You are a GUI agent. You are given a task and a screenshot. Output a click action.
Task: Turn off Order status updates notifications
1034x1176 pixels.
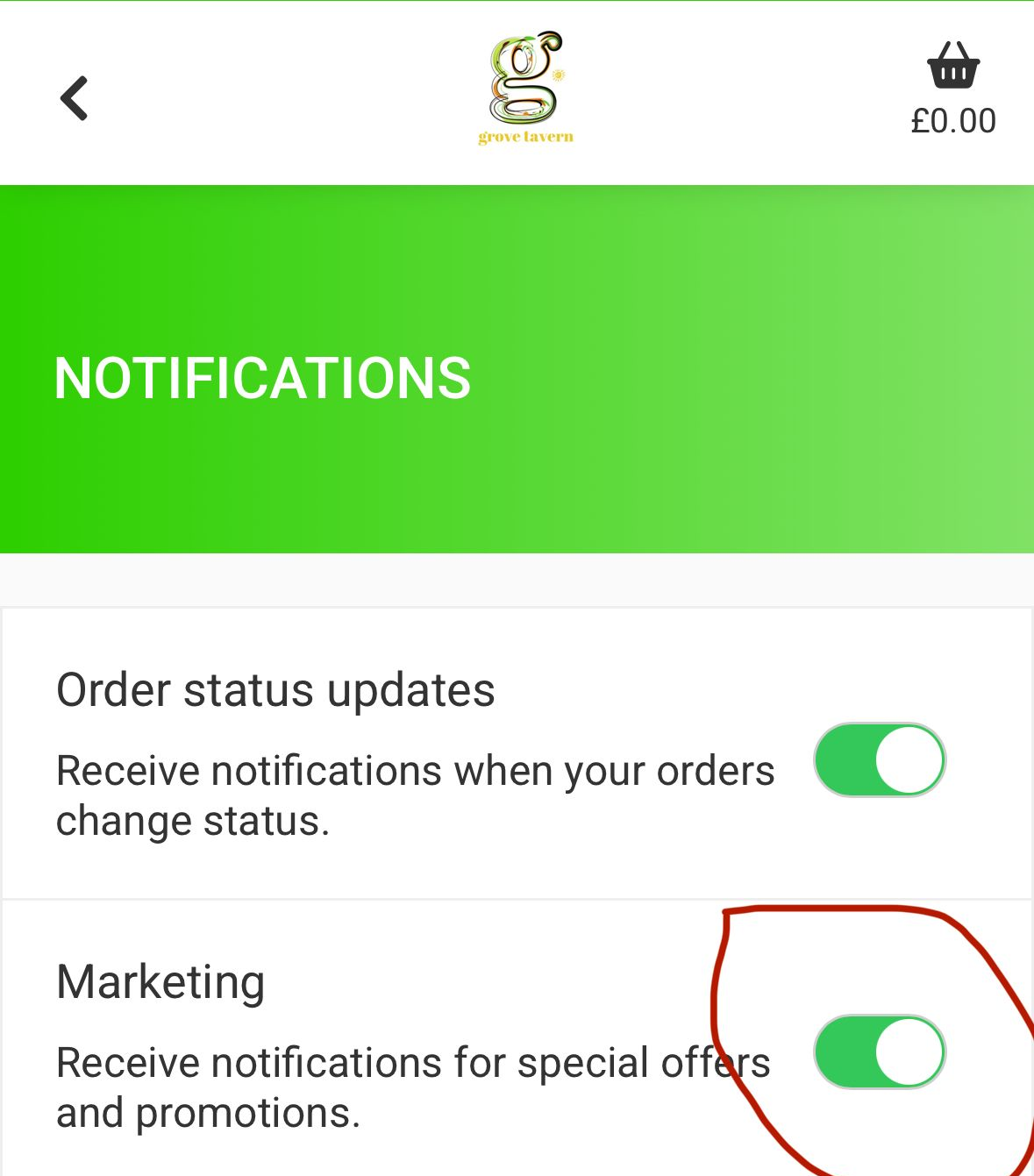coord(880,759)
